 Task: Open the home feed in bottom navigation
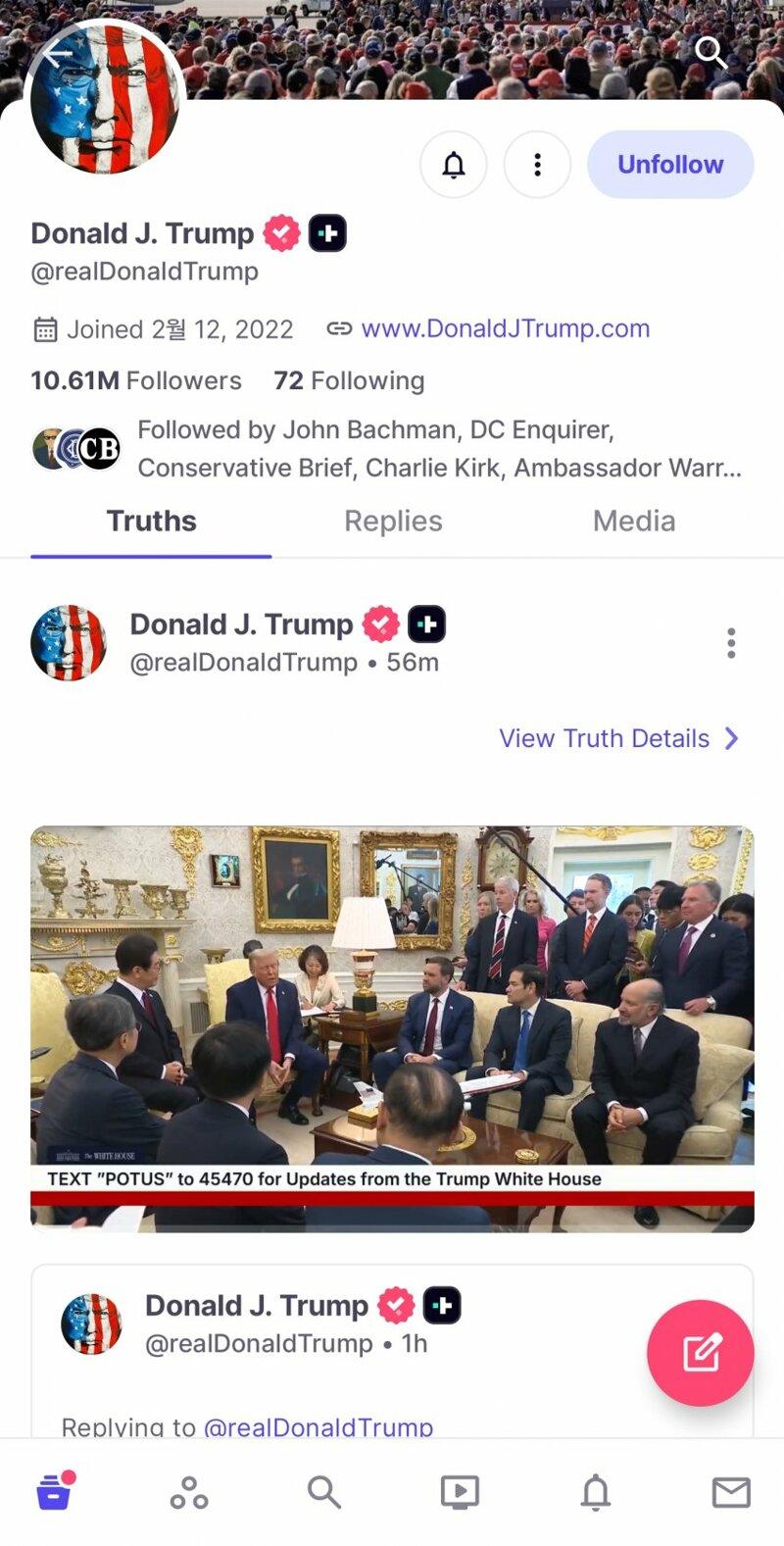(x=55, y=1492)
